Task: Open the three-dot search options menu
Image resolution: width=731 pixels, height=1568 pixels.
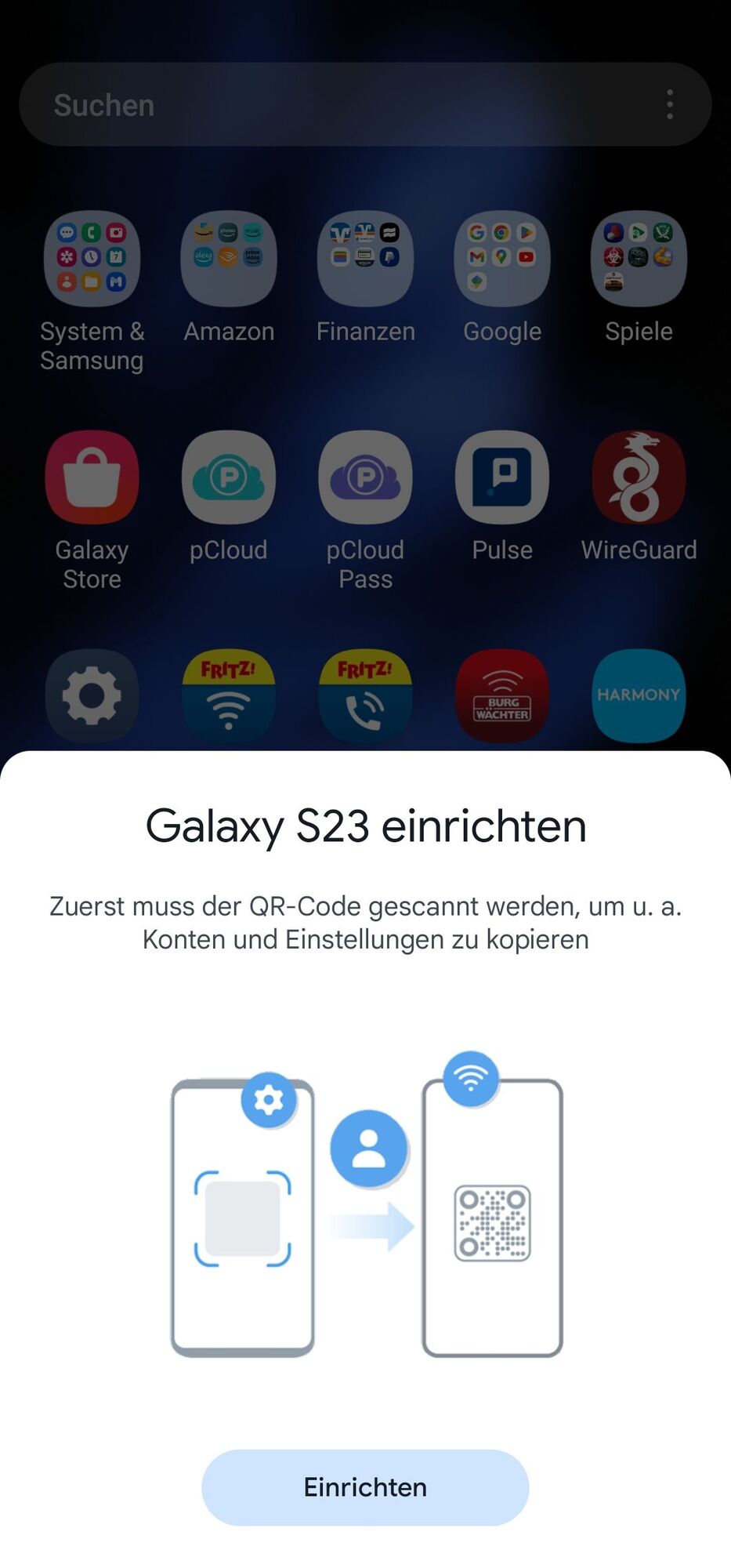Action: point(670,103)
